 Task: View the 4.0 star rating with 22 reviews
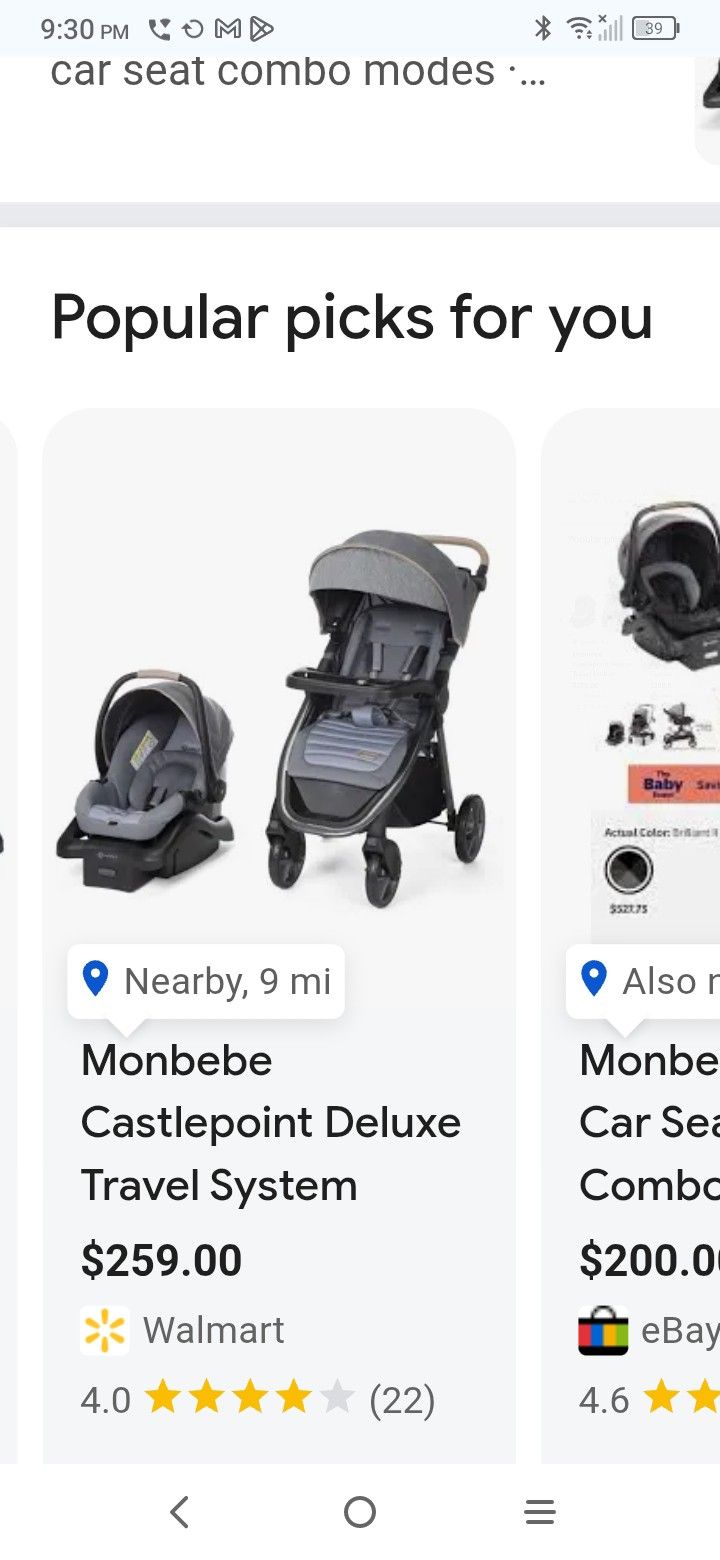(258, 1399)
